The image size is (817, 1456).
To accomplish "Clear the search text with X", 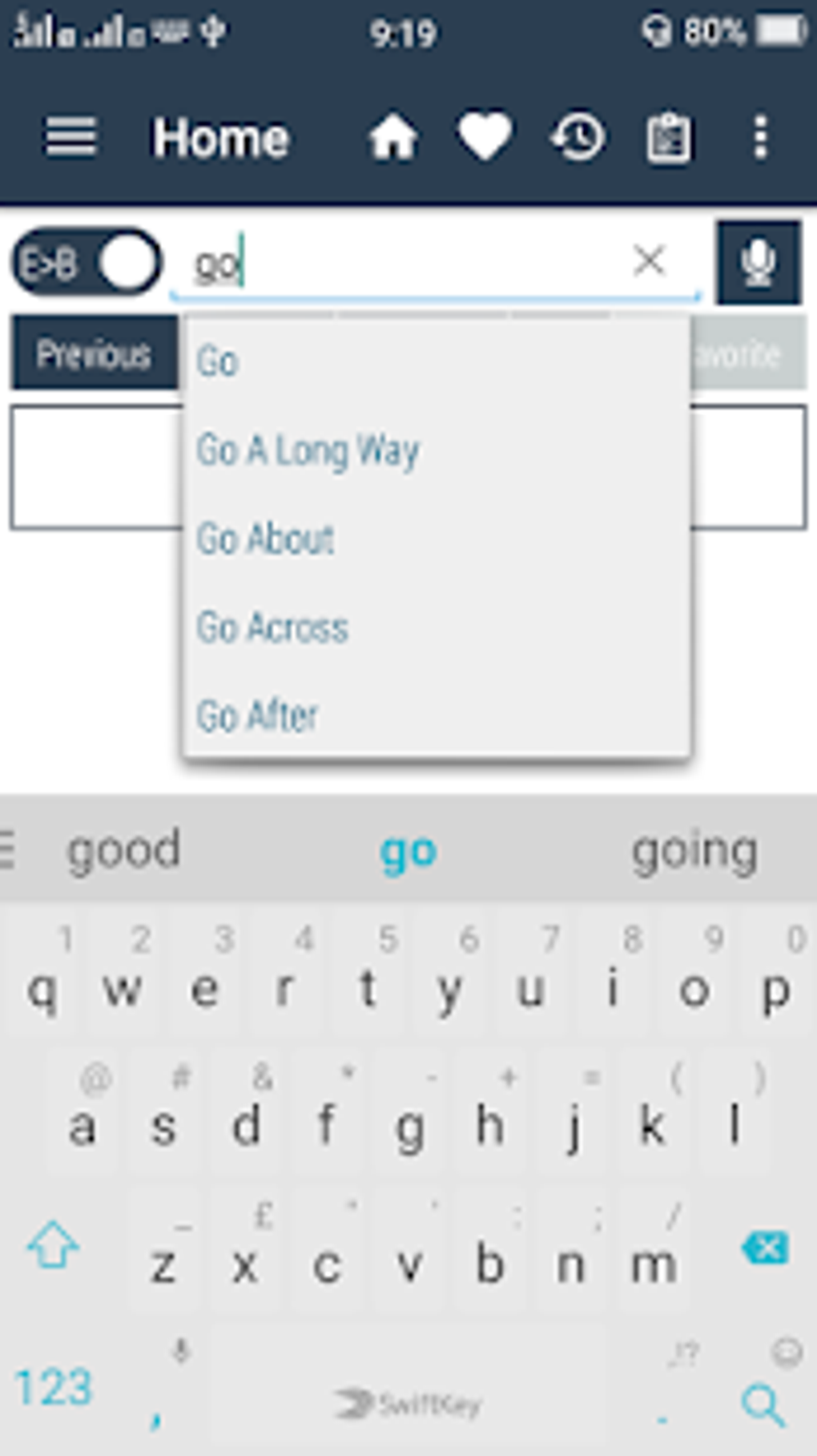I will pyautogui.click(x=649, y=260).
